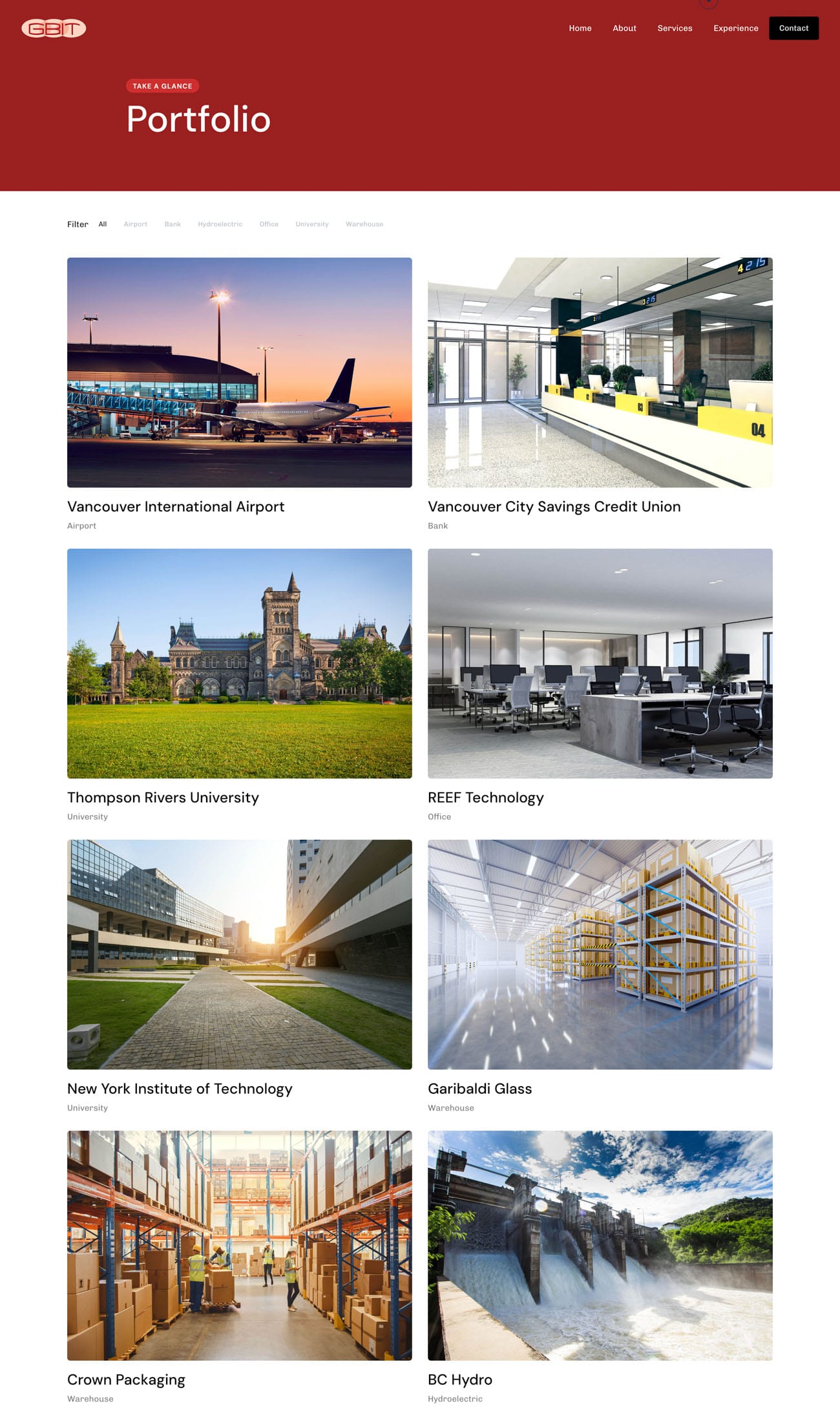Open the Services menu item
The height and width of the screenshot is (1419, 840).
pyautogui.click(x=675, y=28)
